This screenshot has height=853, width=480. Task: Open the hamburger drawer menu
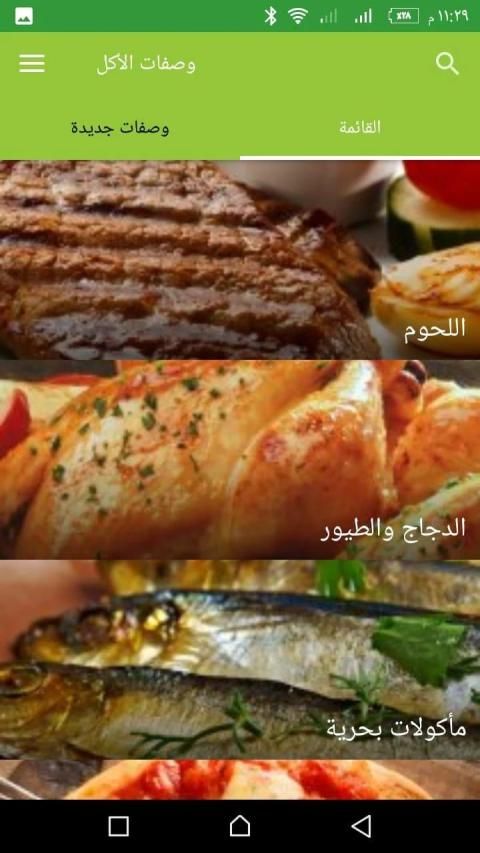tap(32, 64)
